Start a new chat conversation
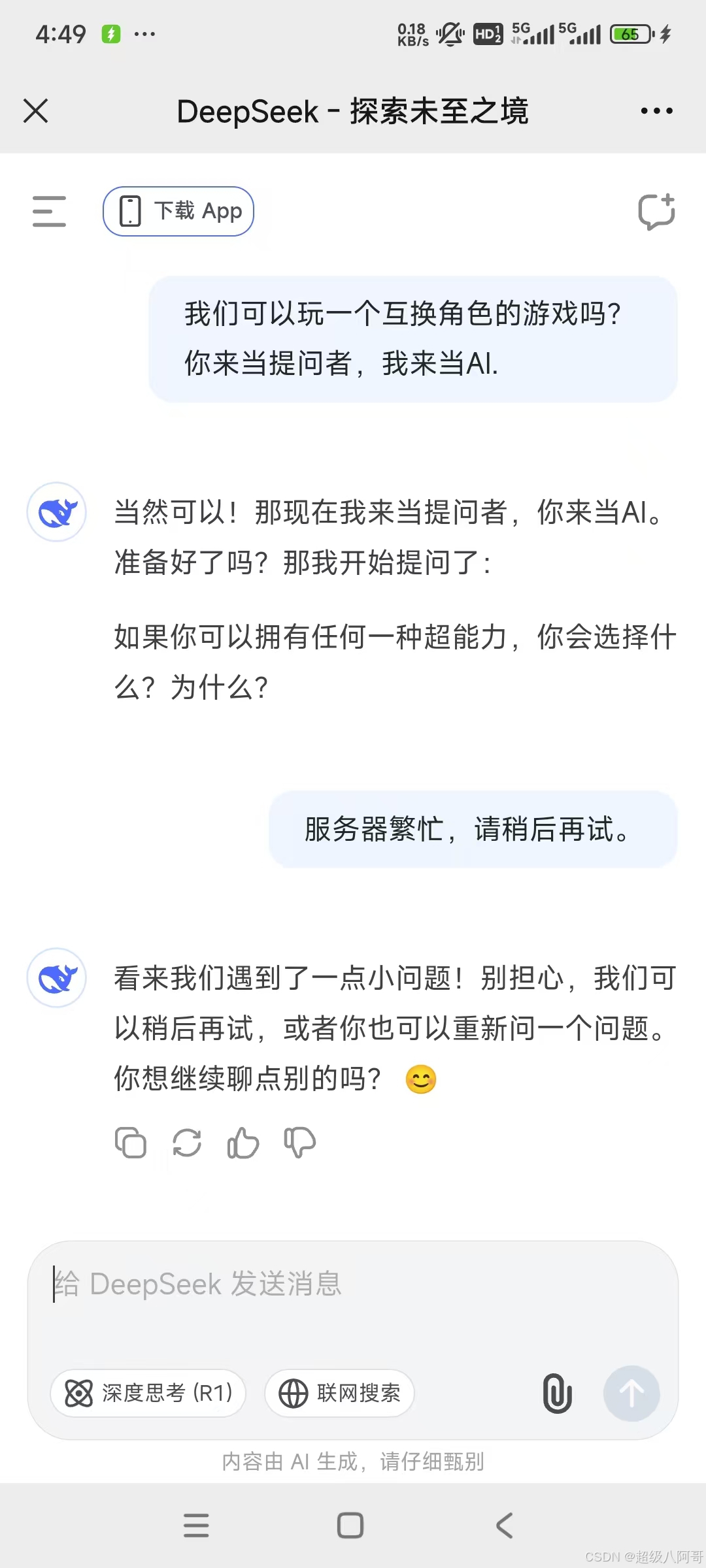The height and width of the screenshot is (1568, 706). click(656, 212)
